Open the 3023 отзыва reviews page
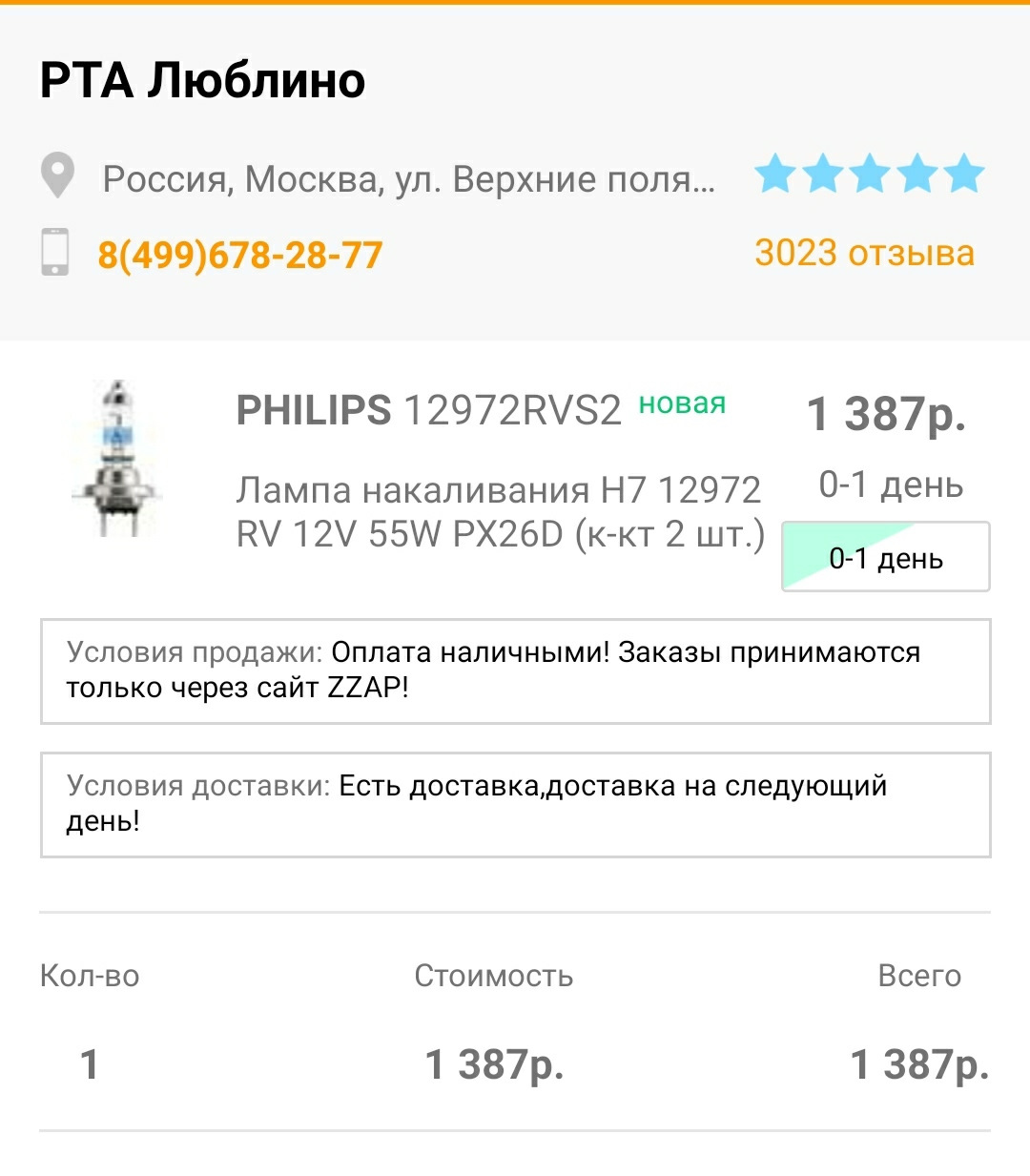Viewport: 1030px width, 1176px height. pyautogui.click(x=863, y=253)
